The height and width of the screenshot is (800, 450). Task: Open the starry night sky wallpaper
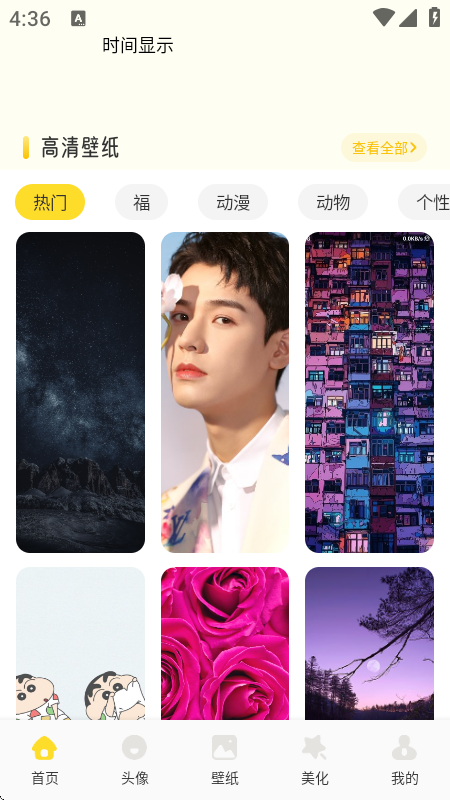[81, 392]
